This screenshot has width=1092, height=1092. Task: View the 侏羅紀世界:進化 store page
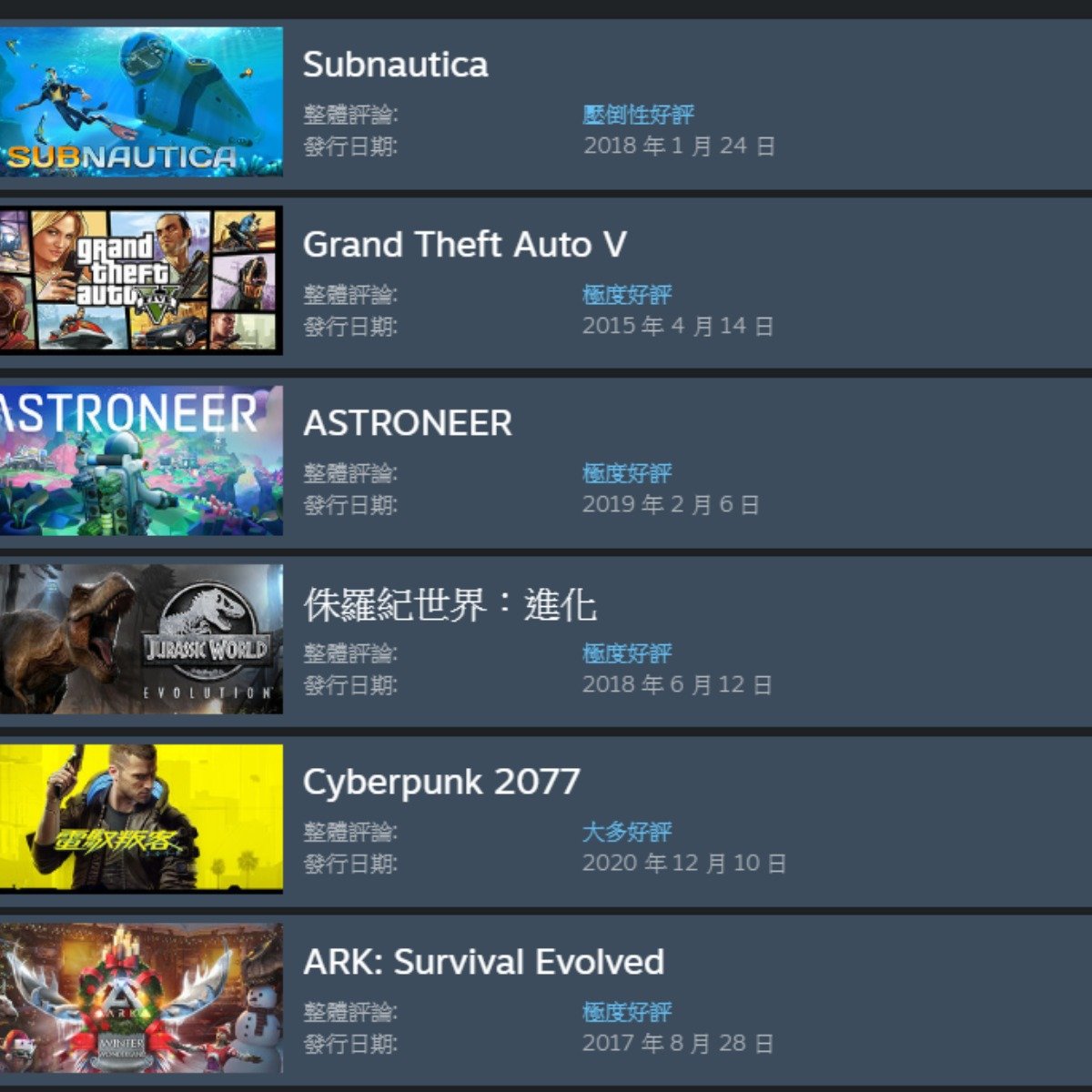click(450, 605)
